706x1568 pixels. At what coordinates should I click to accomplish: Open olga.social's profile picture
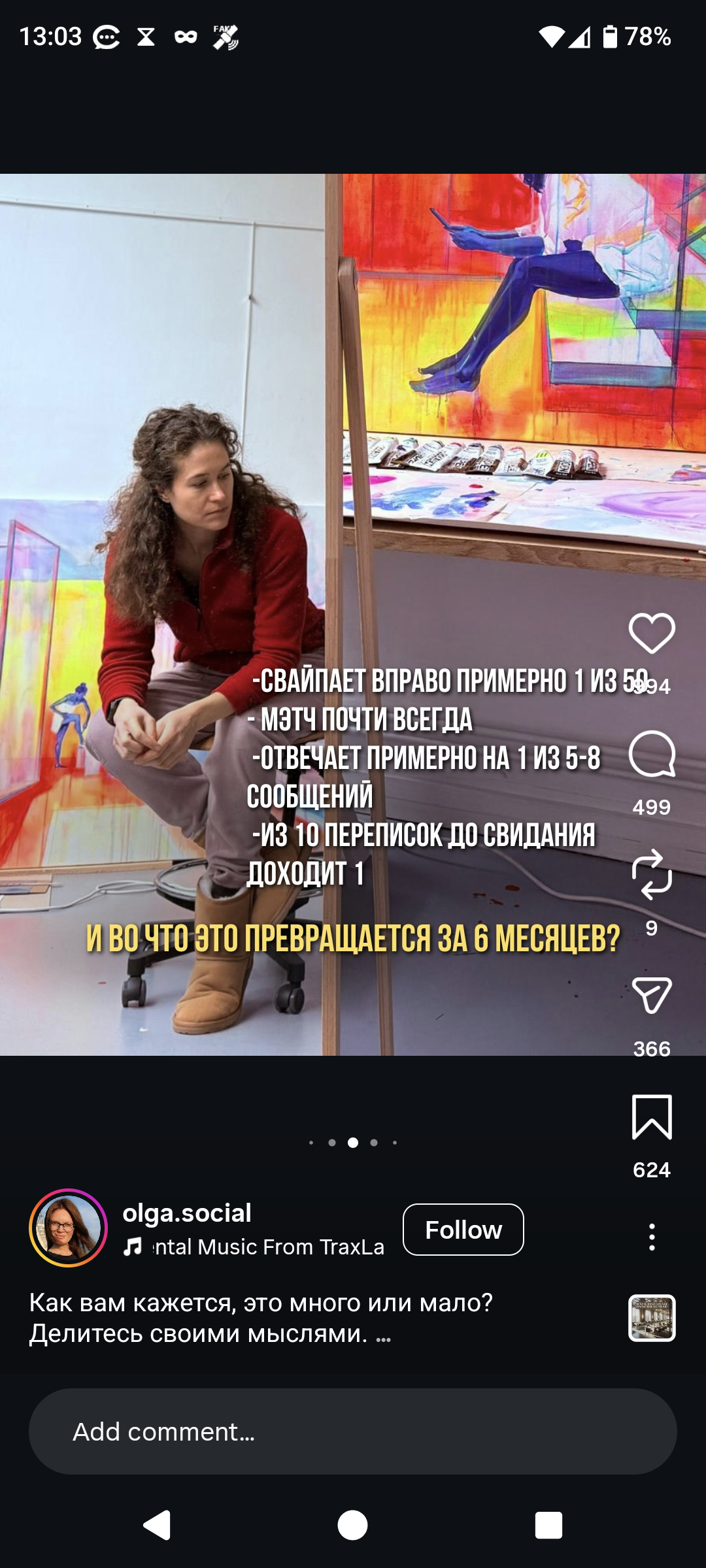(x=68, y=1228)
